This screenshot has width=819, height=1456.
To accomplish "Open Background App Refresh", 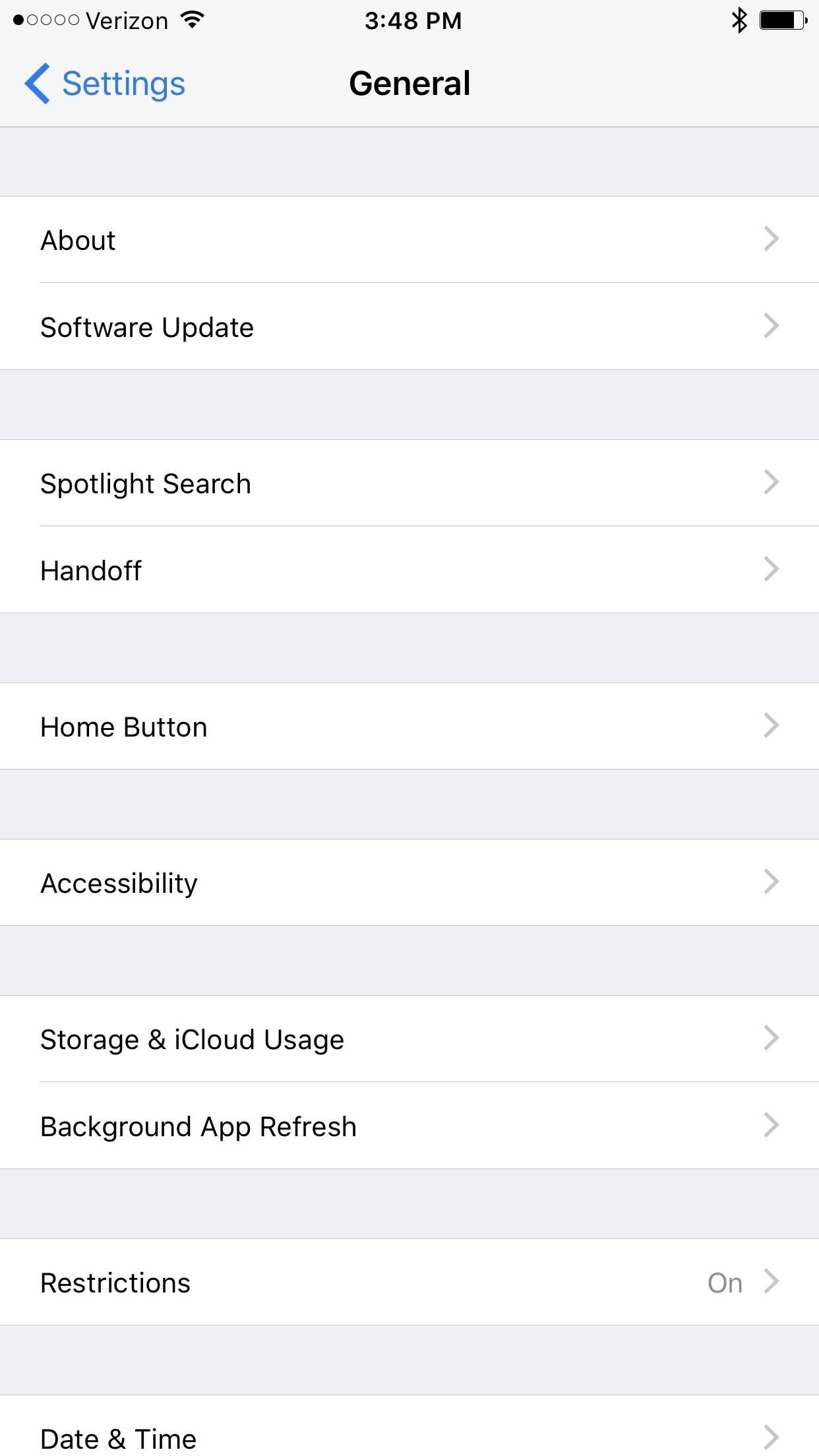I will pos(409,1126).
